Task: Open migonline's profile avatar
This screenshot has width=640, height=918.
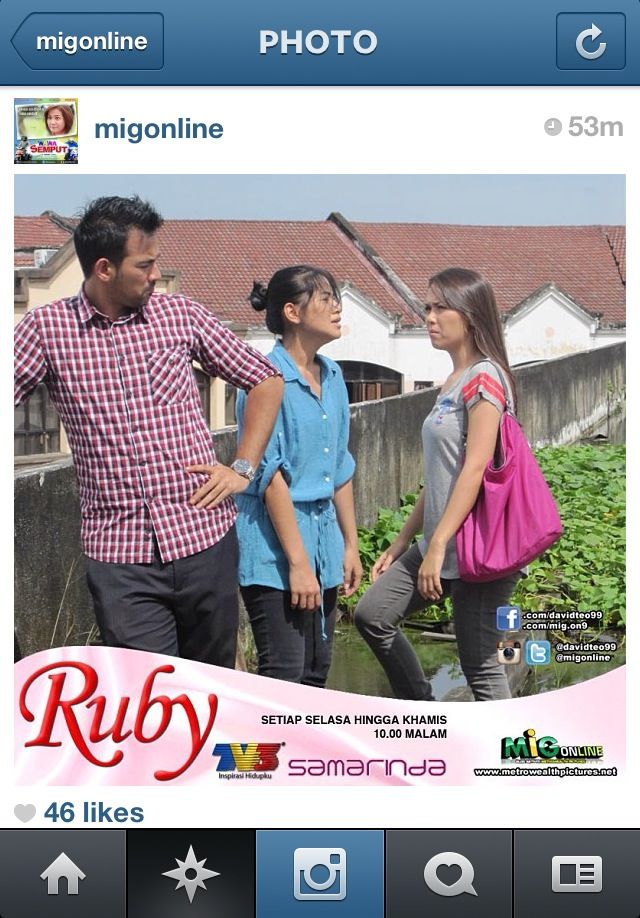Action: coord(46,130)
